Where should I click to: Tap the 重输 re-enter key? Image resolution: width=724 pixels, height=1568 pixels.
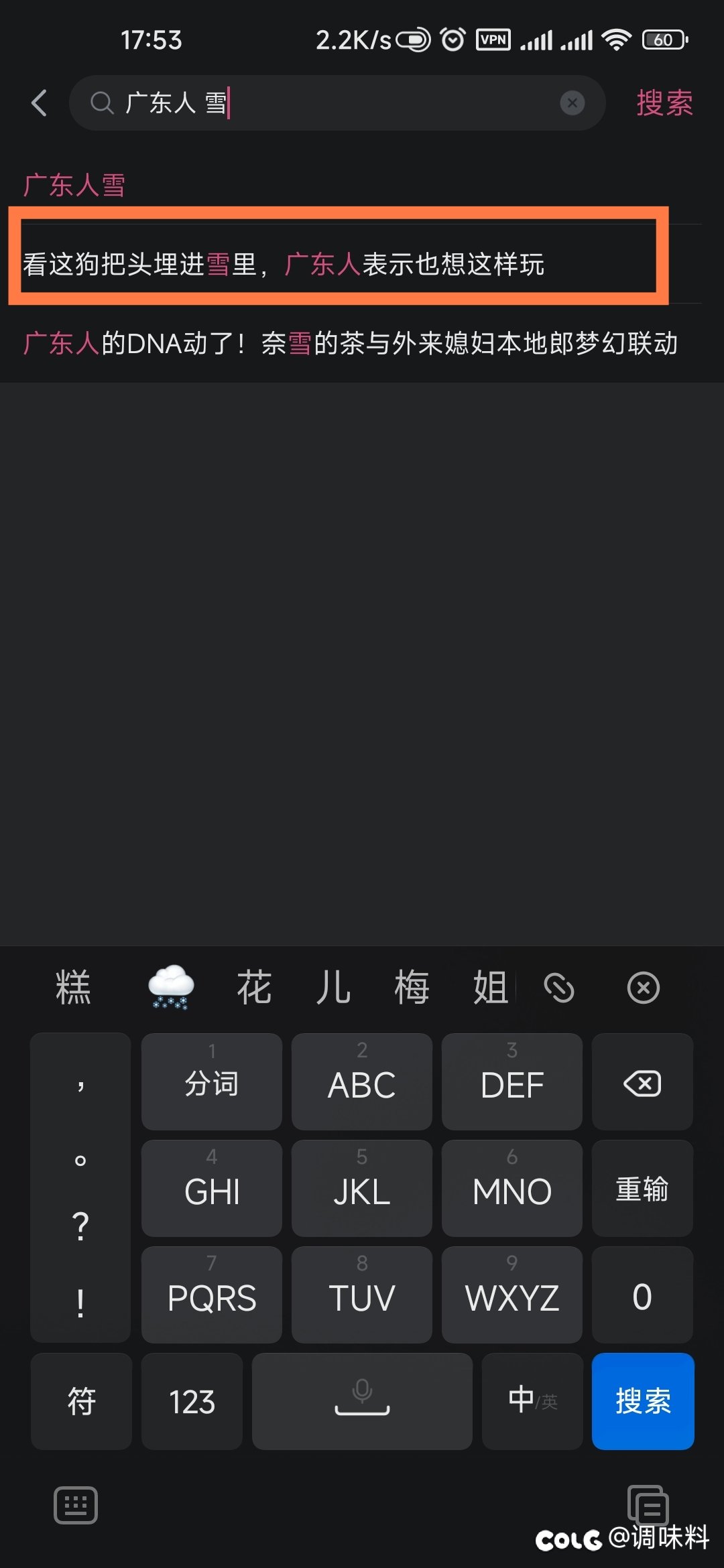coord(642,1188)
